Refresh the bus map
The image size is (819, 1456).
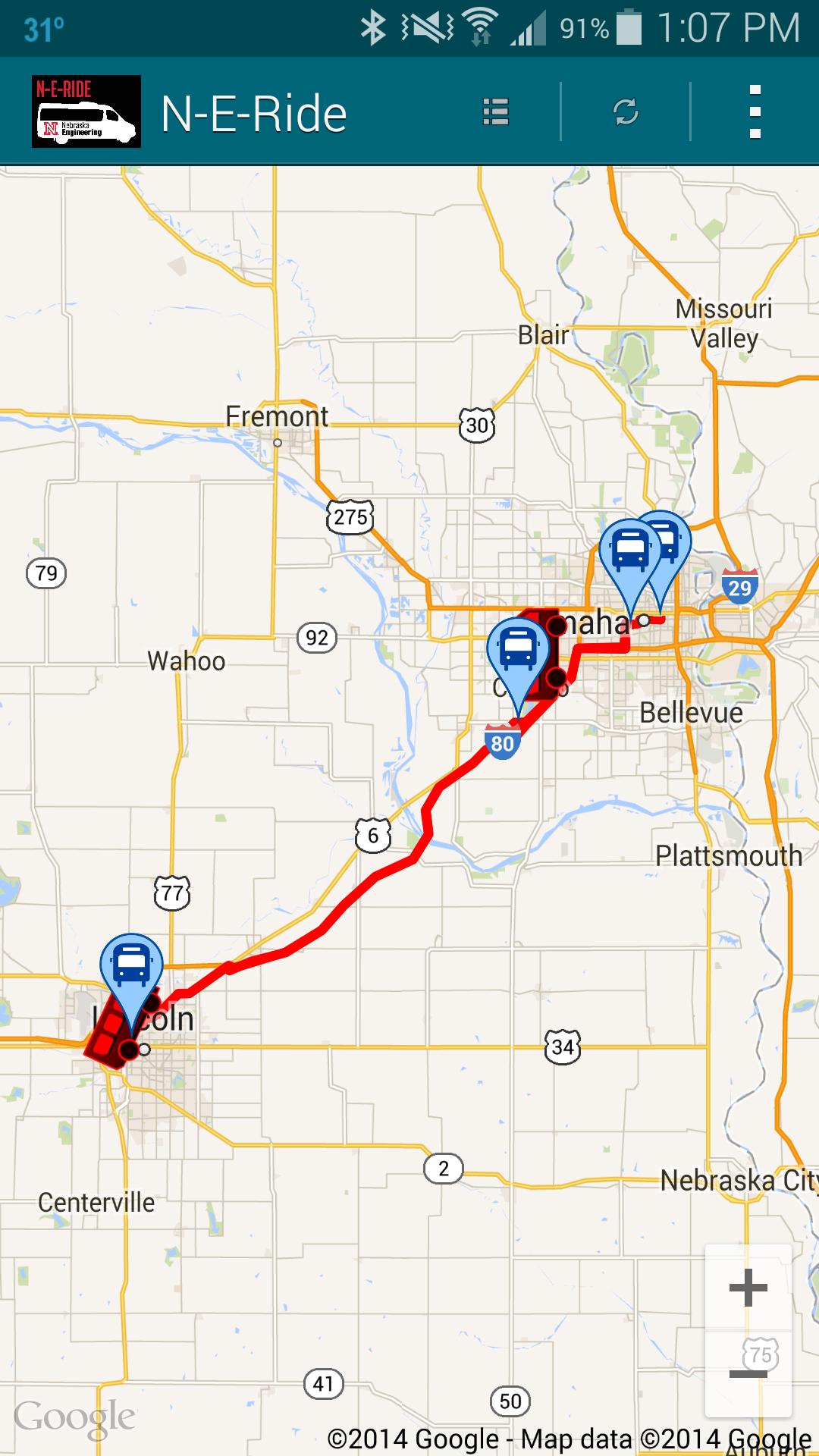coord(626,112)
